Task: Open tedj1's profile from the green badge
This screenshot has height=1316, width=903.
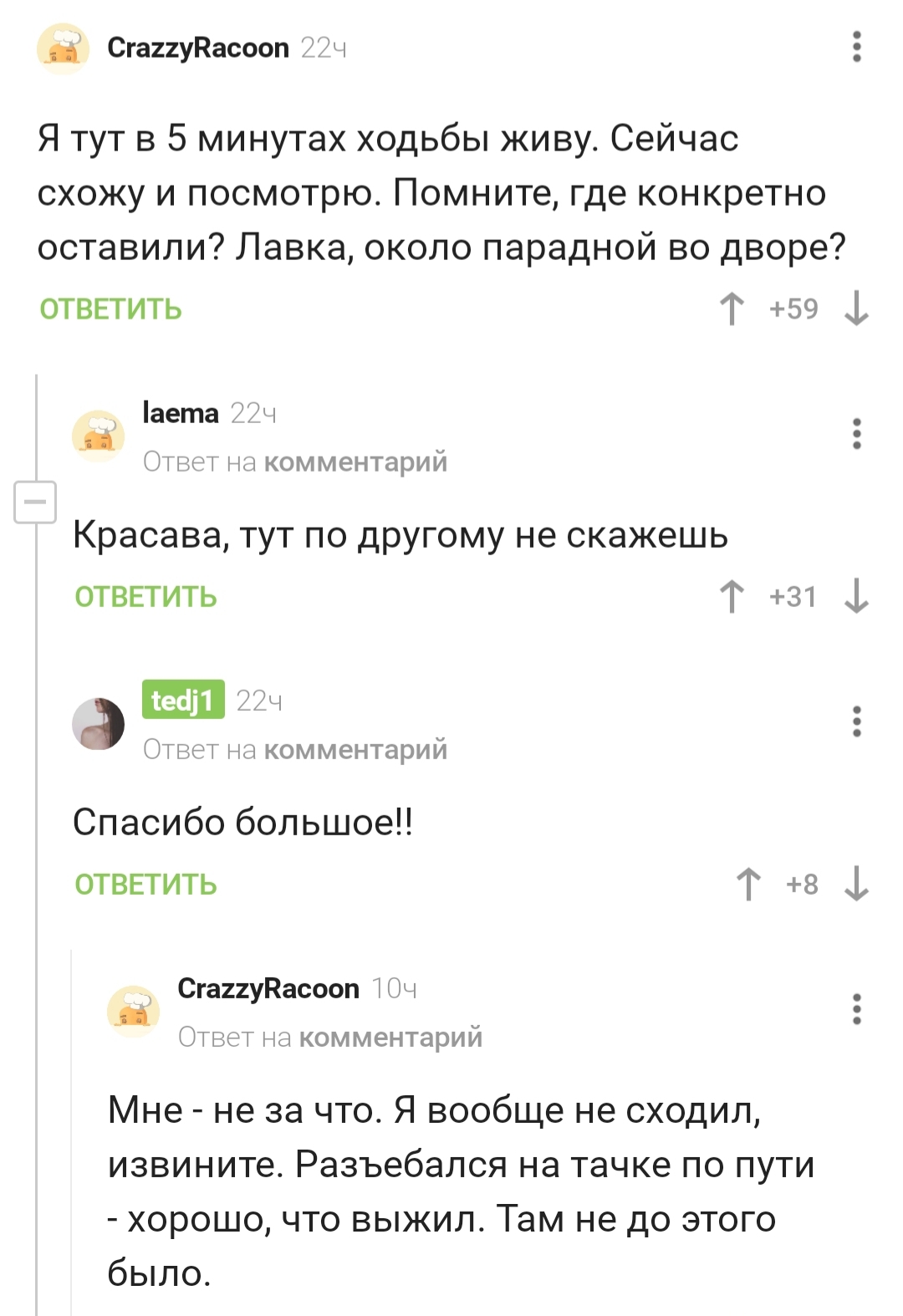Action: click(x=183, y=700)
